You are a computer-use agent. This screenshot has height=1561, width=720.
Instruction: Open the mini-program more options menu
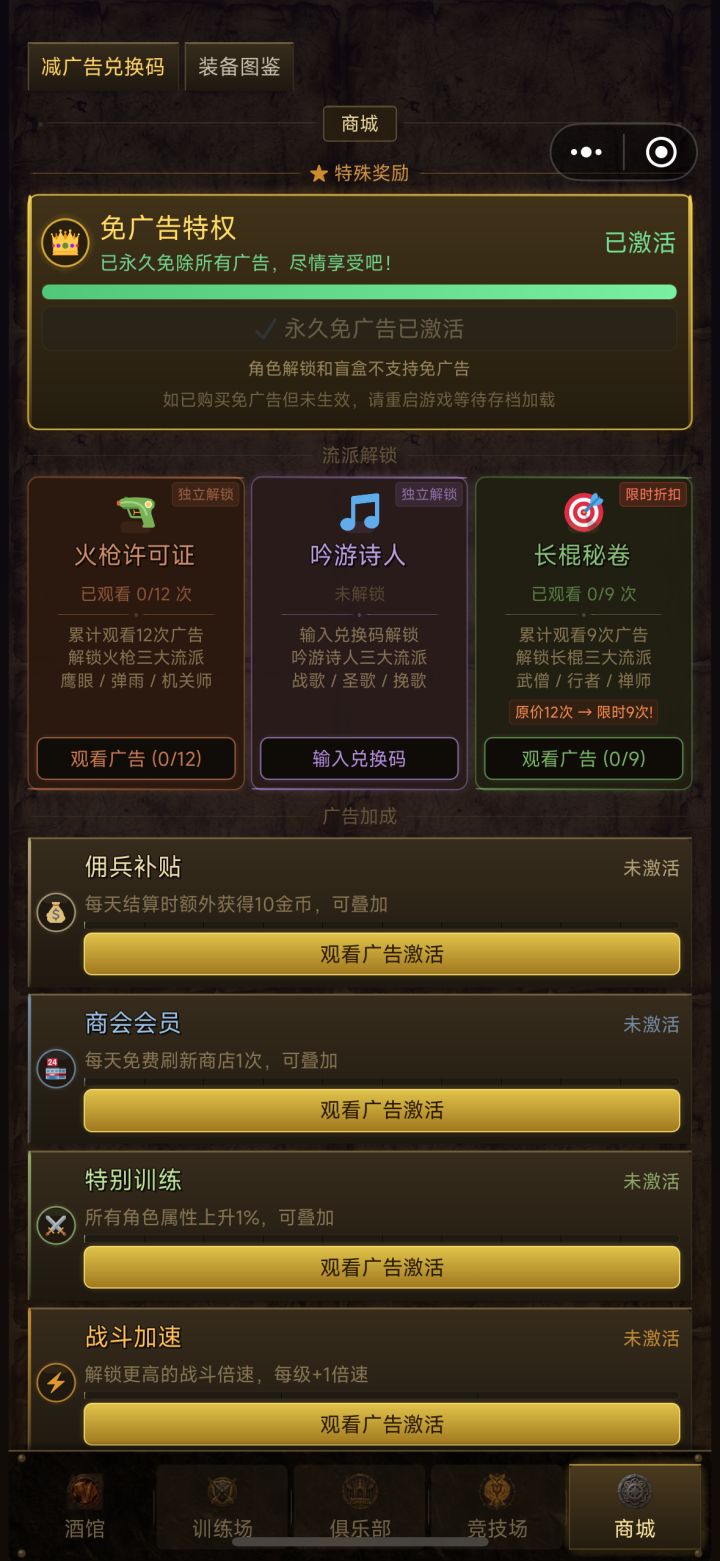point(585,152)
